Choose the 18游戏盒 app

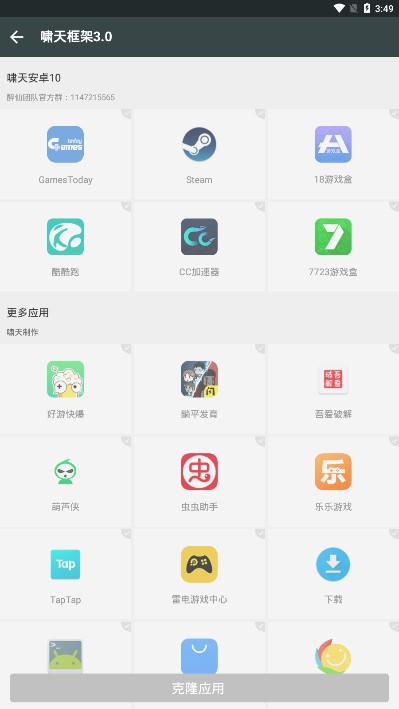333,154
